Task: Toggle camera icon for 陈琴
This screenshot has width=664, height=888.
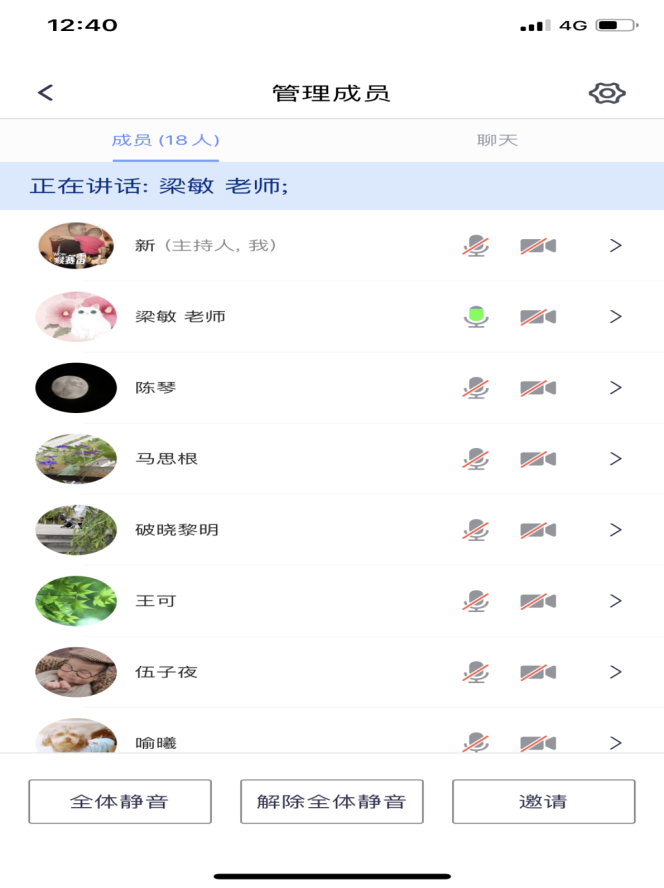Action: click(538, 388)
